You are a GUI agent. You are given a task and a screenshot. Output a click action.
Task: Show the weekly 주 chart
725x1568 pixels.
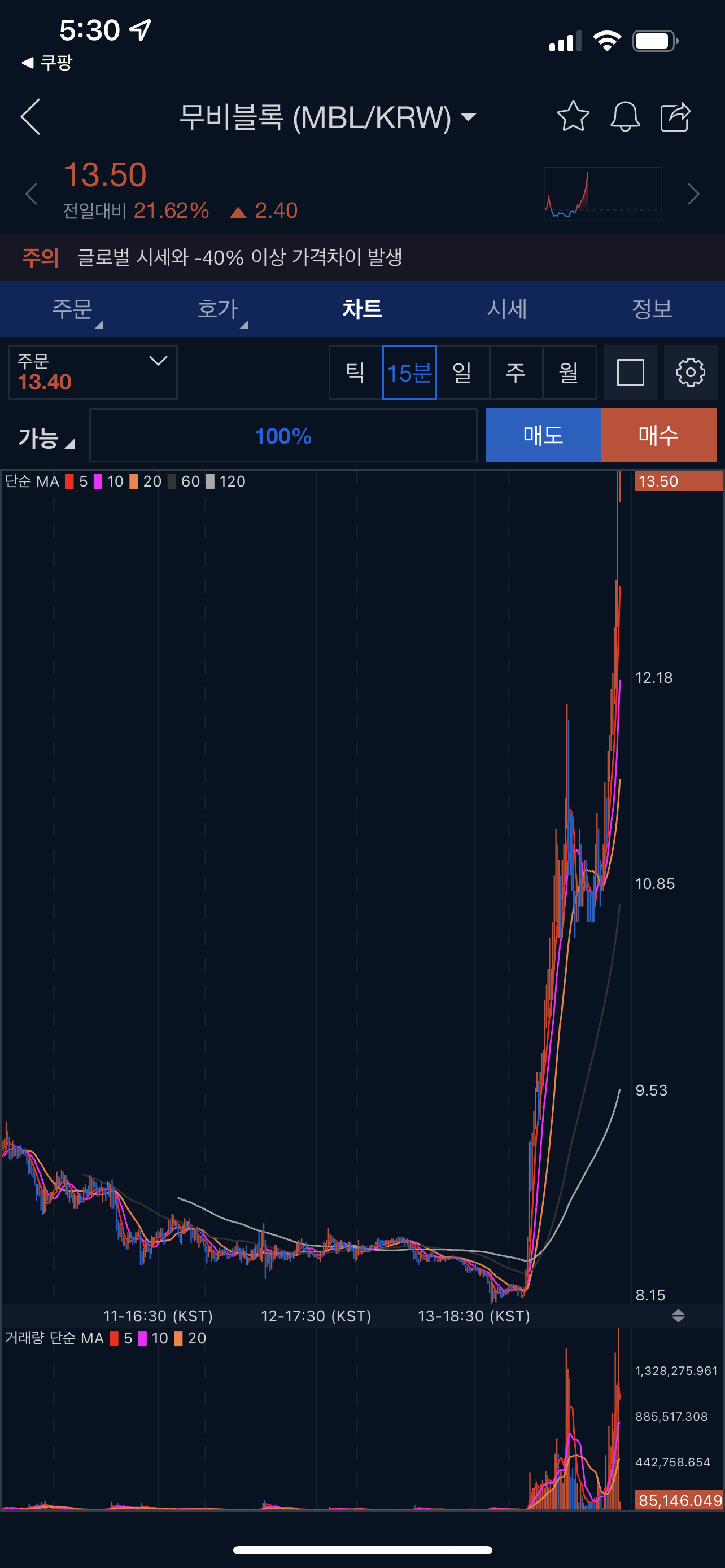tap(516, 373)
